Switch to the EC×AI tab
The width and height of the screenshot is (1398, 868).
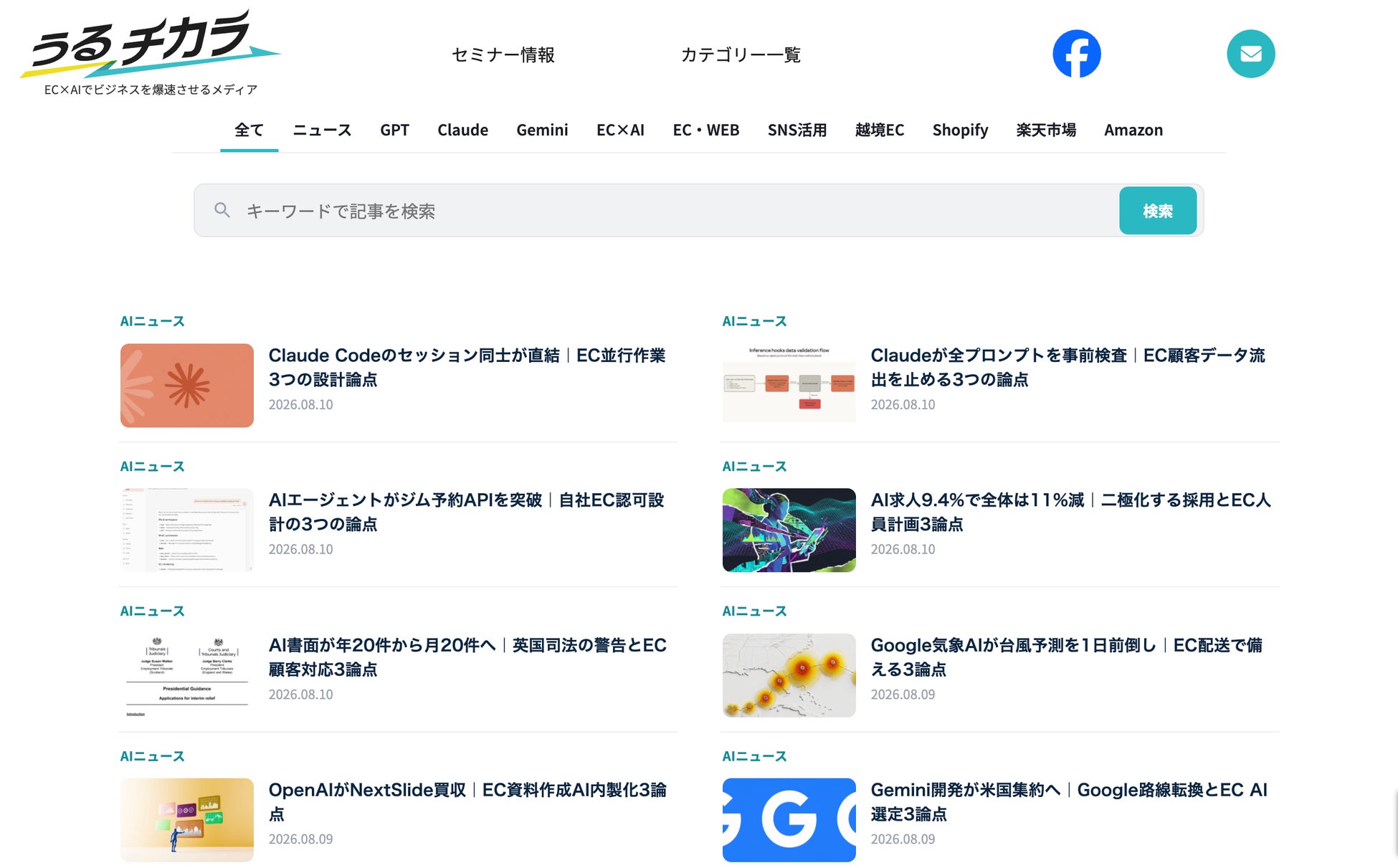pyautogui.click(x=620, y=130)
